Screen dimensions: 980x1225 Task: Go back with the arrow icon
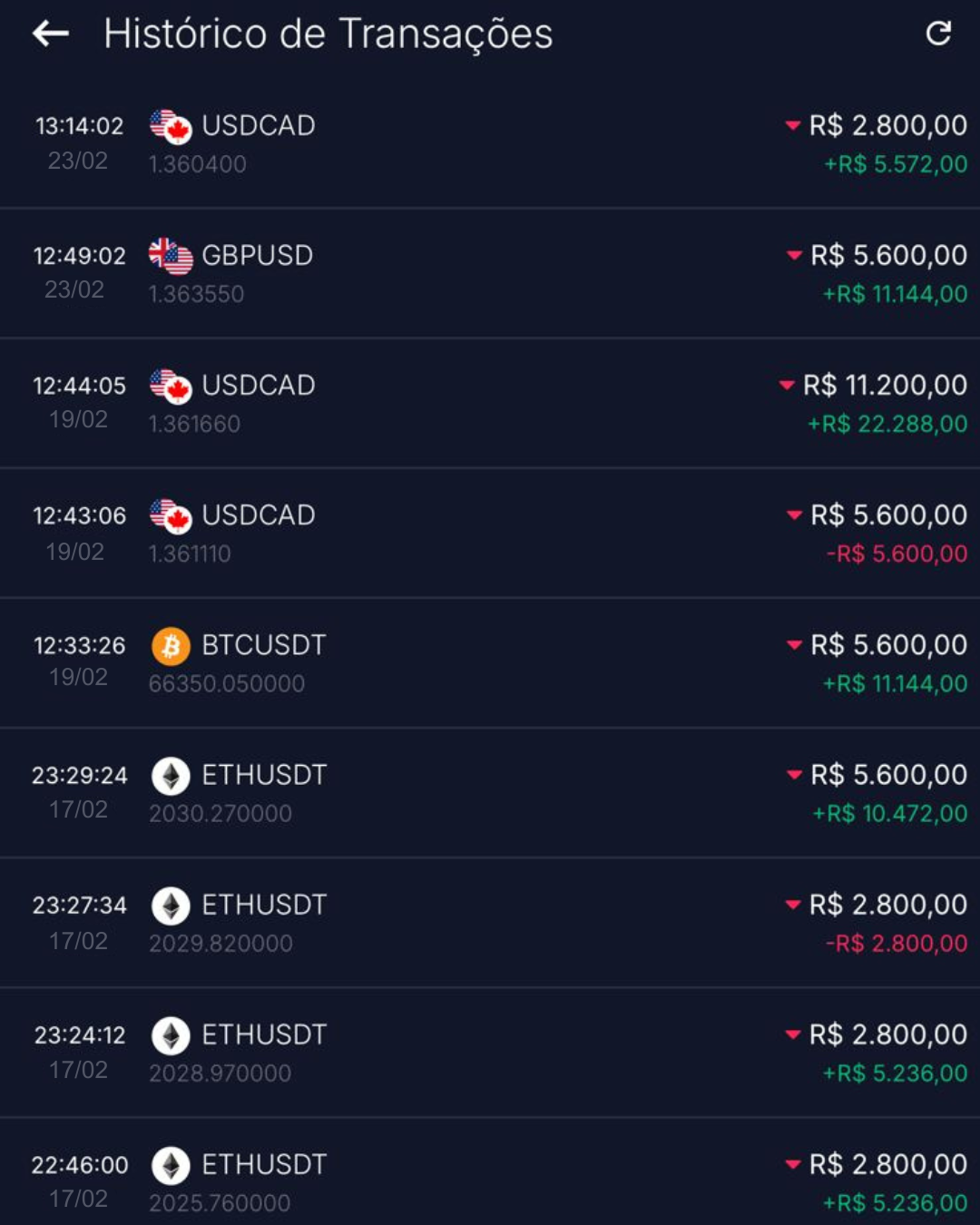click(x=50, y=34)
